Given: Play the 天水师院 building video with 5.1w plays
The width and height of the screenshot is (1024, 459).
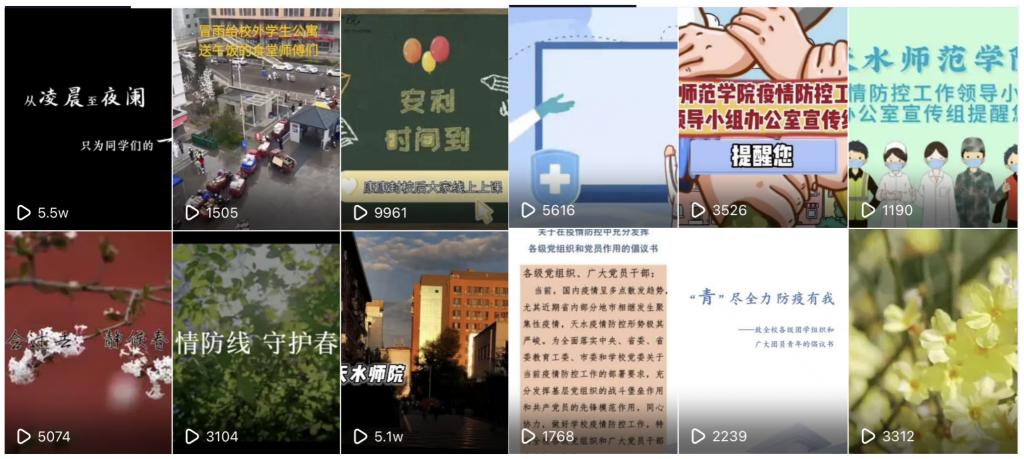Looking at the screenshot, I should [x=424, y=342].
